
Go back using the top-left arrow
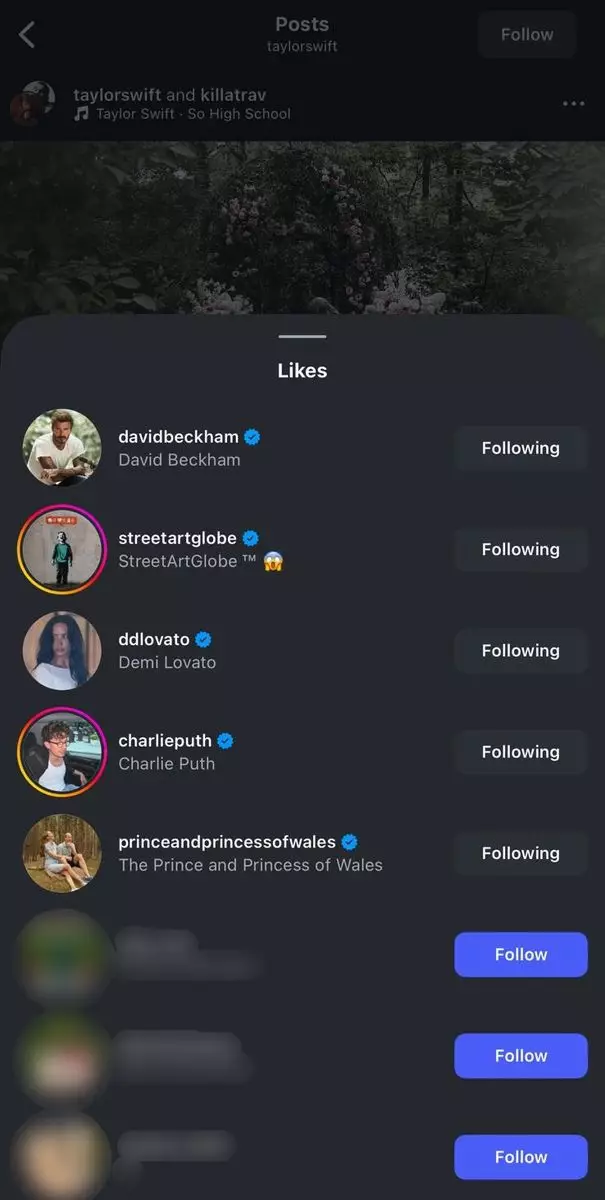point(27,35)
